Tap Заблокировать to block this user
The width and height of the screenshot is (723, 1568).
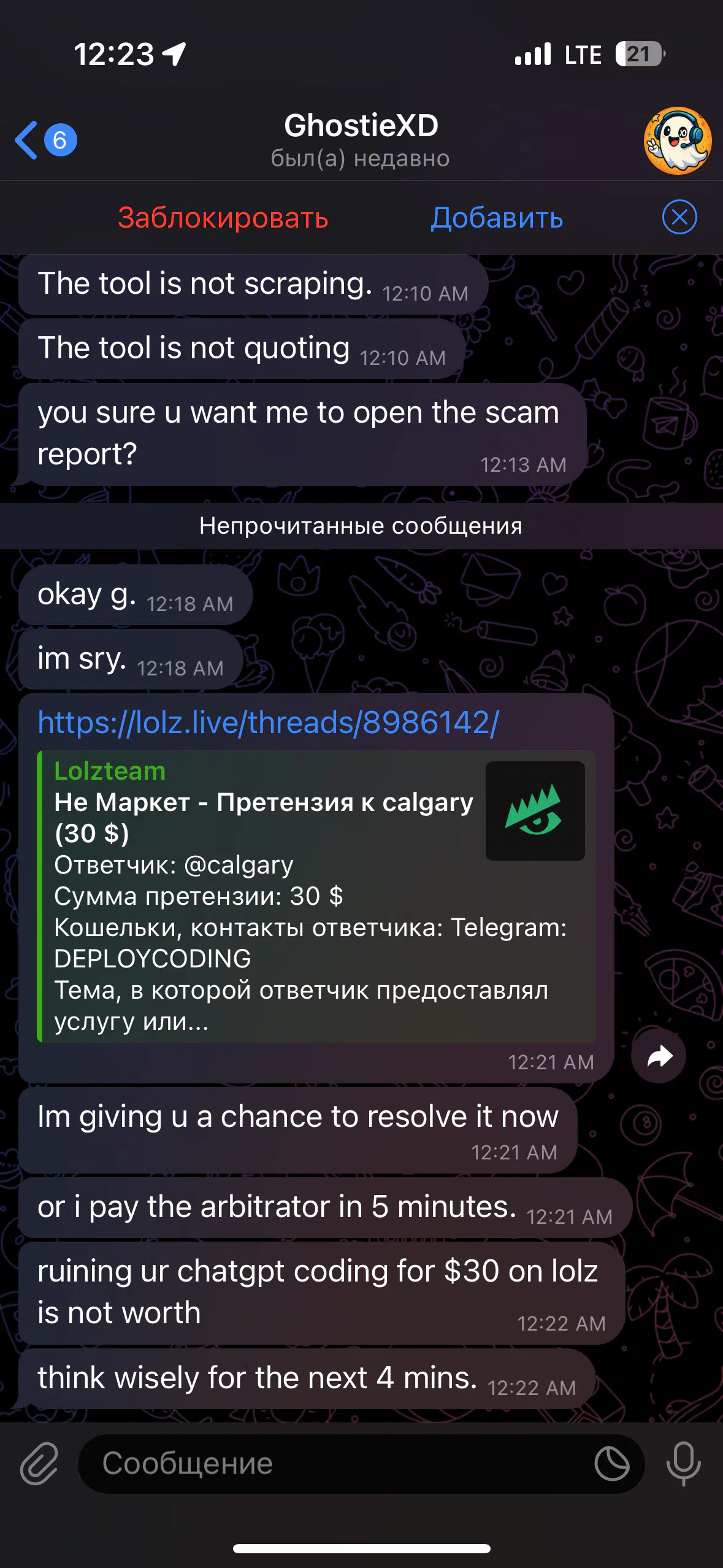[x=223, y=218]
